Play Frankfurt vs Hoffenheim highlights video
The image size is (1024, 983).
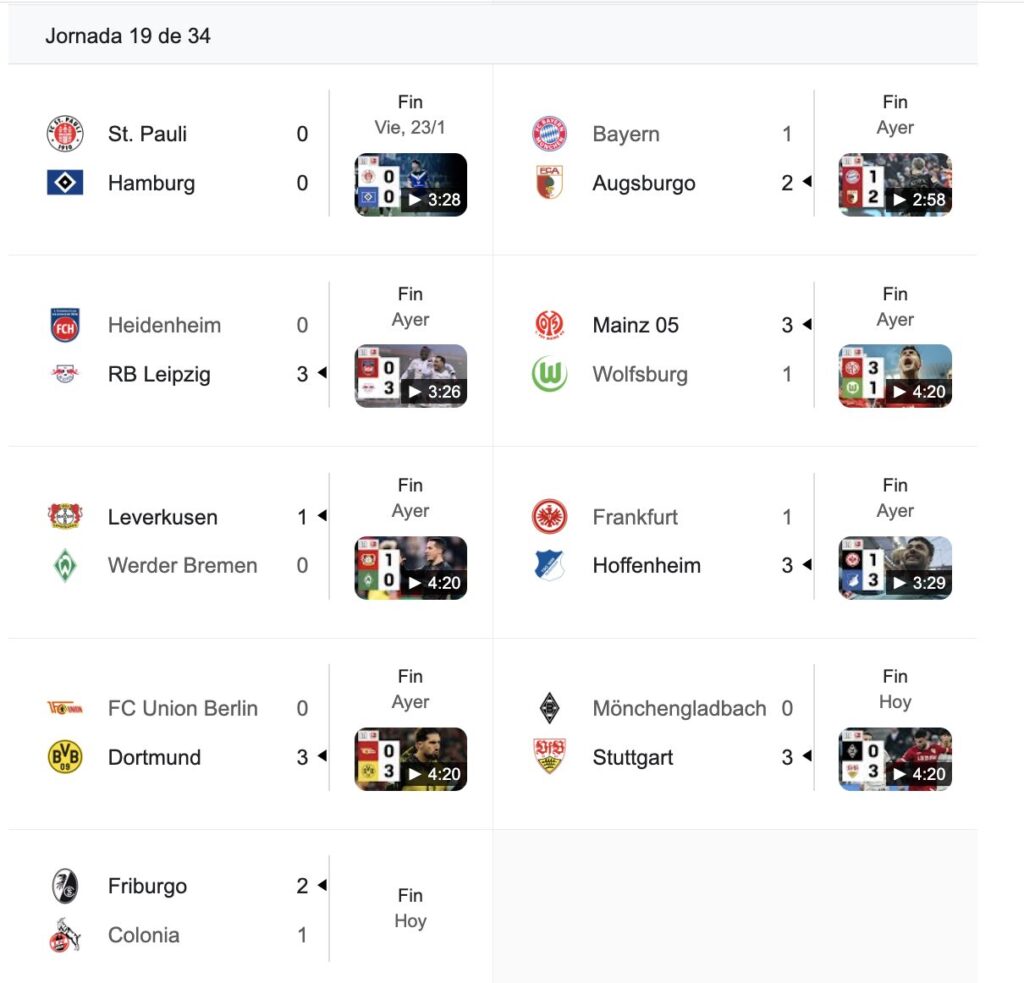click(x=895, y=568)
